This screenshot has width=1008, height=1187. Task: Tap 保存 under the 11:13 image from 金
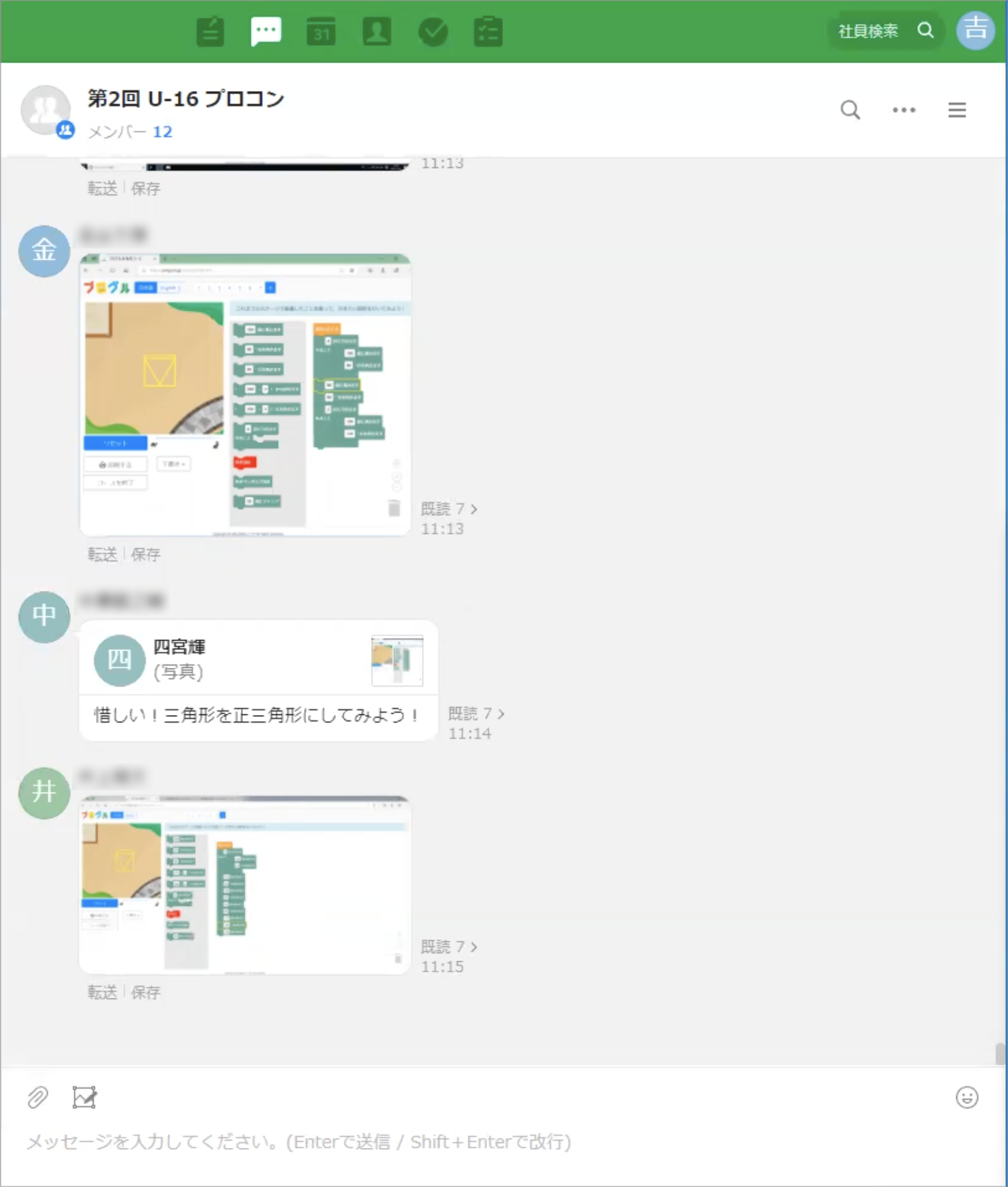(145, 554)
